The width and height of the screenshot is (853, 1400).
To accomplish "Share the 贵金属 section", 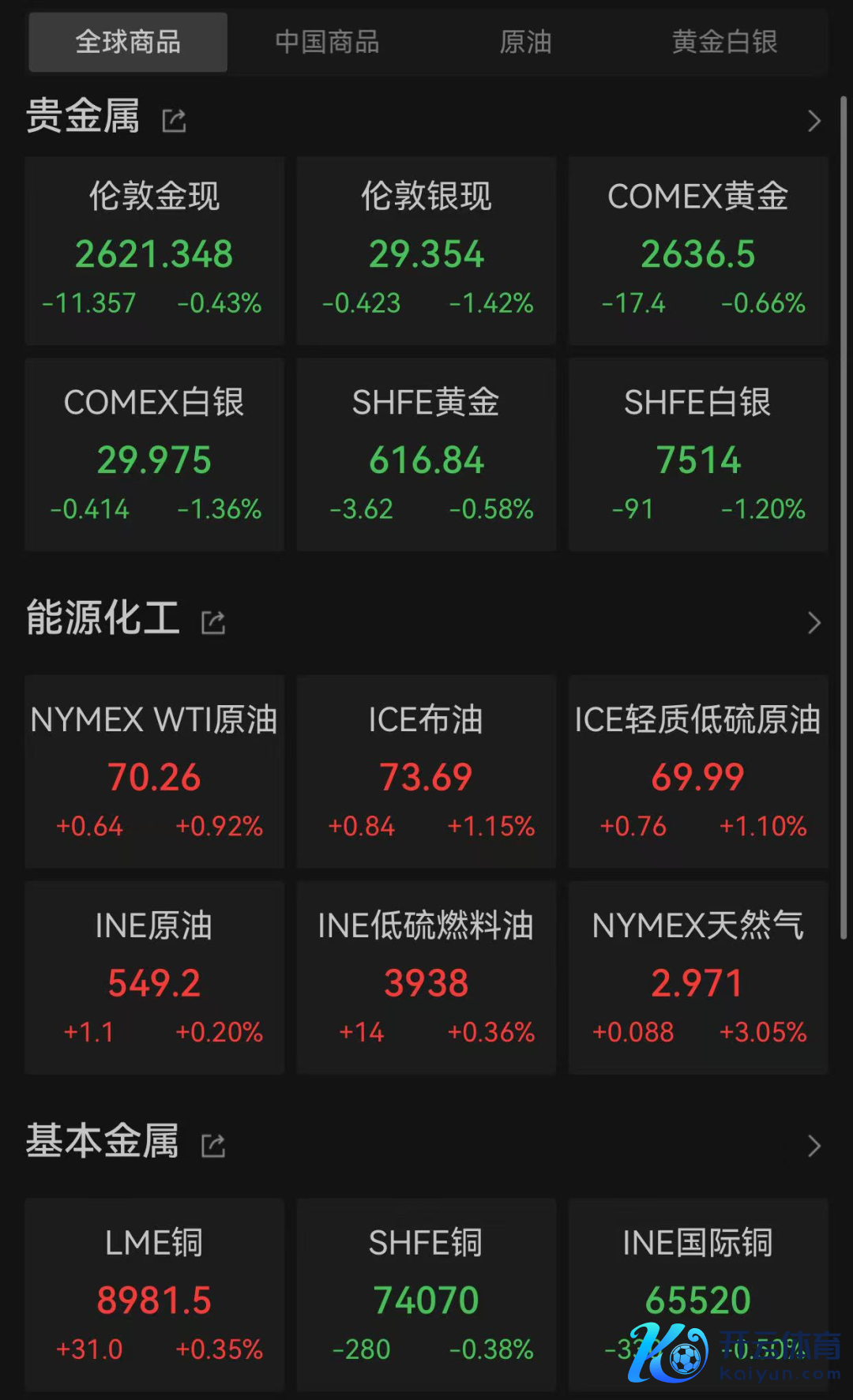I will coord(174,121).
